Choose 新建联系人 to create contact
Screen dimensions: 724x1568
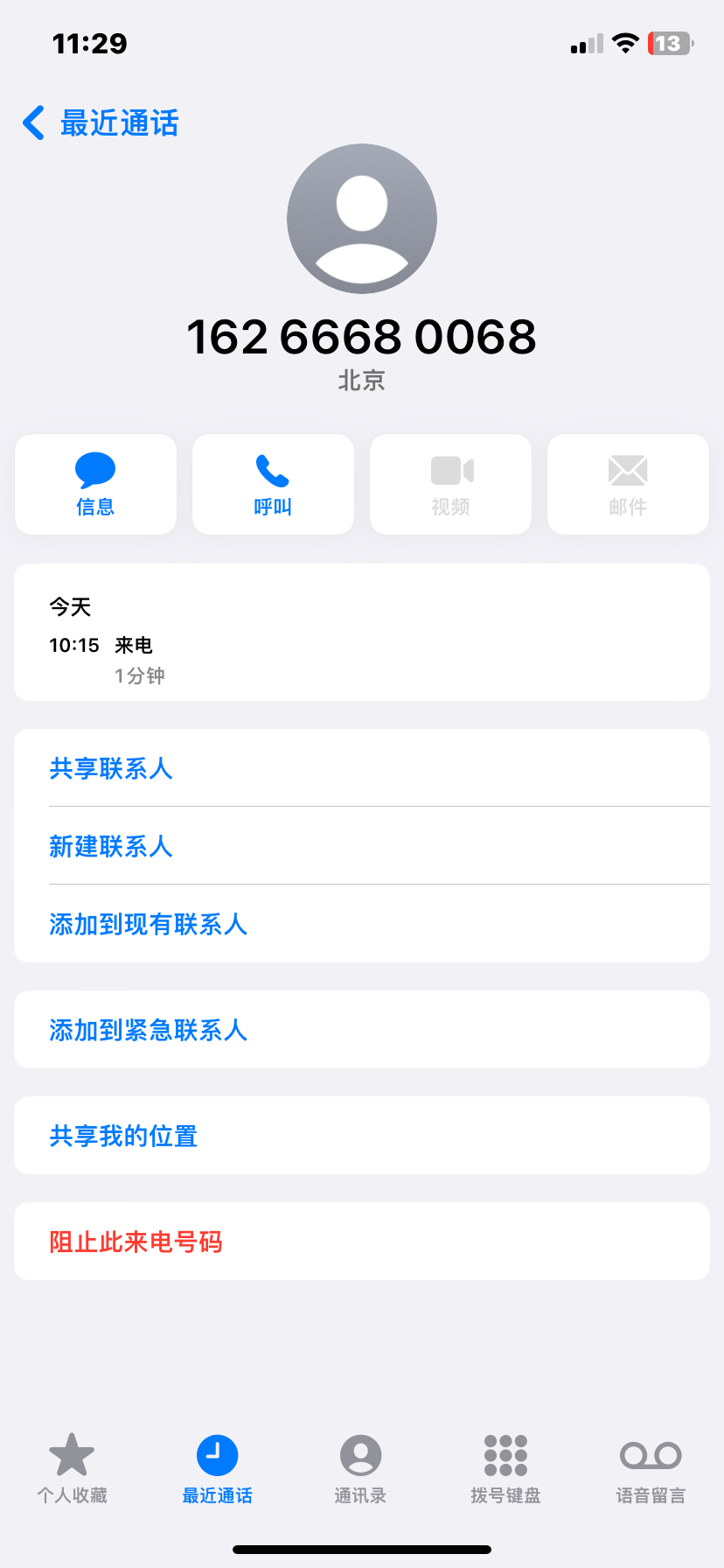pos(362,846)
